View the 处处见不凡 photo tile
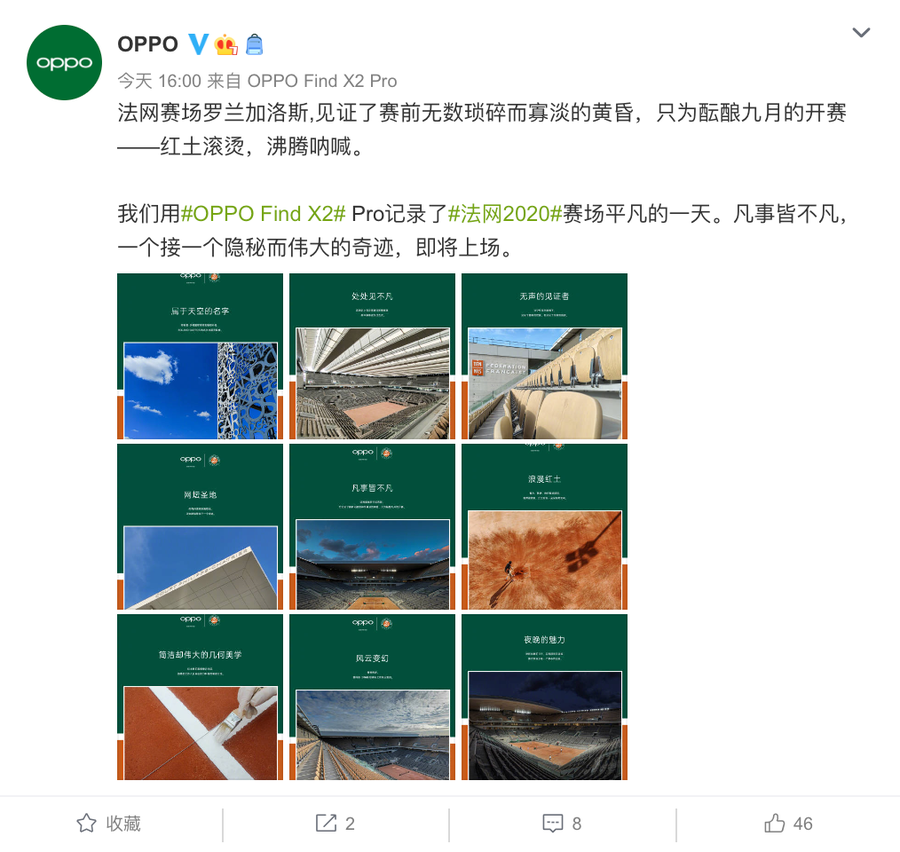 pos(372,356)
